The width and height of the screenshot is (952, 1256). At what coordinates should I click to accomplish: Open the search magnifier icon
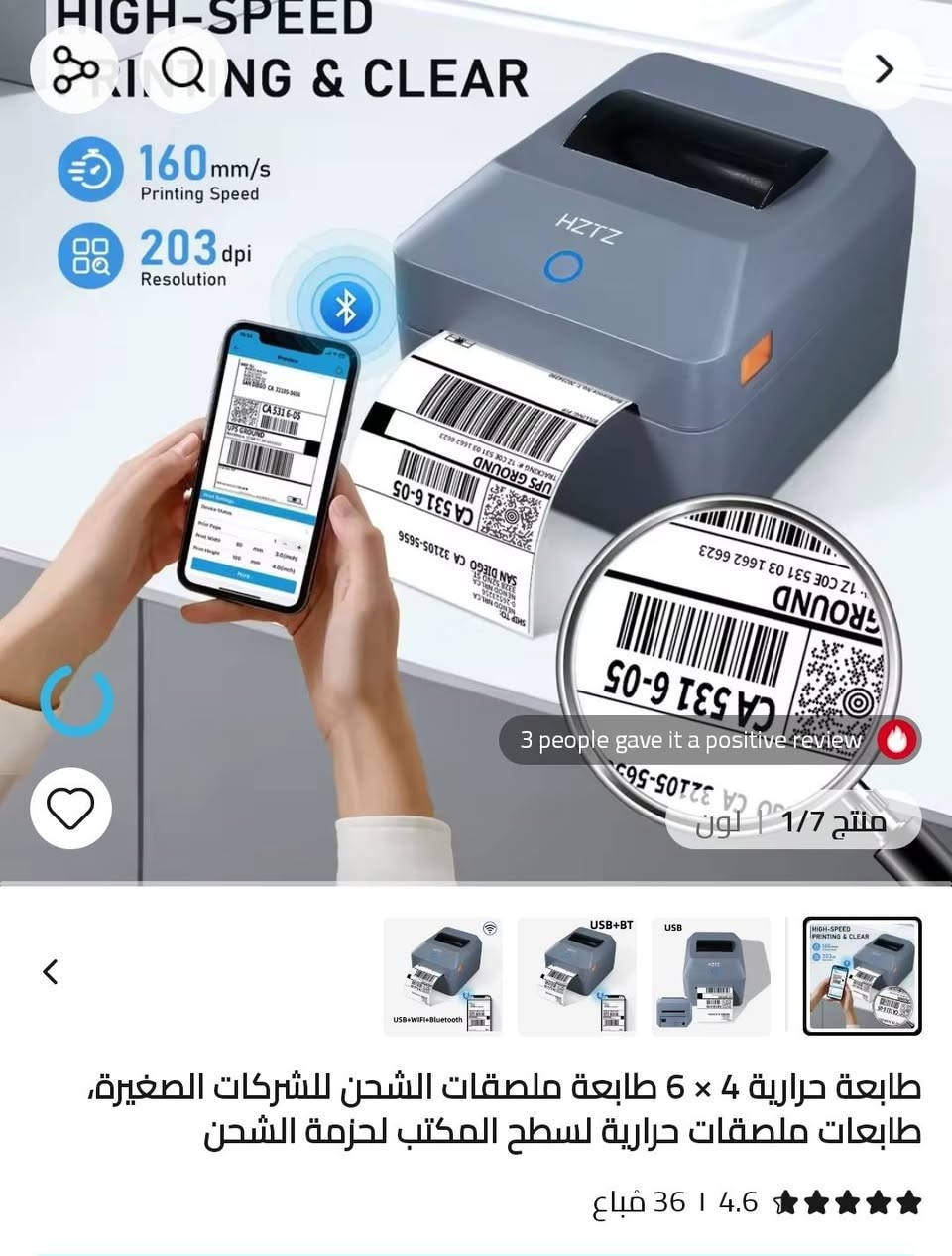click(181, 69)
